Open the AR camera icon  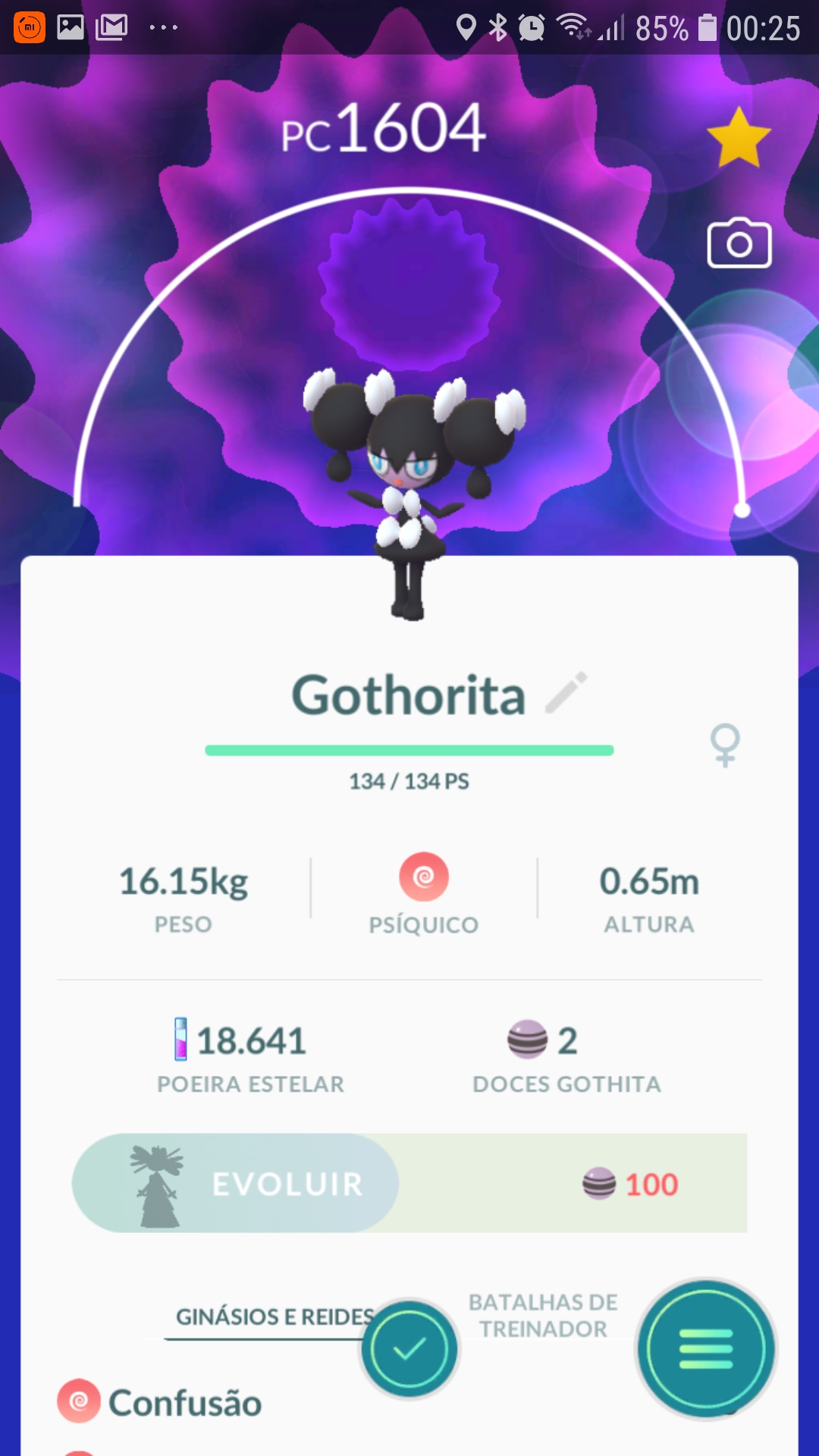[739, 244]
